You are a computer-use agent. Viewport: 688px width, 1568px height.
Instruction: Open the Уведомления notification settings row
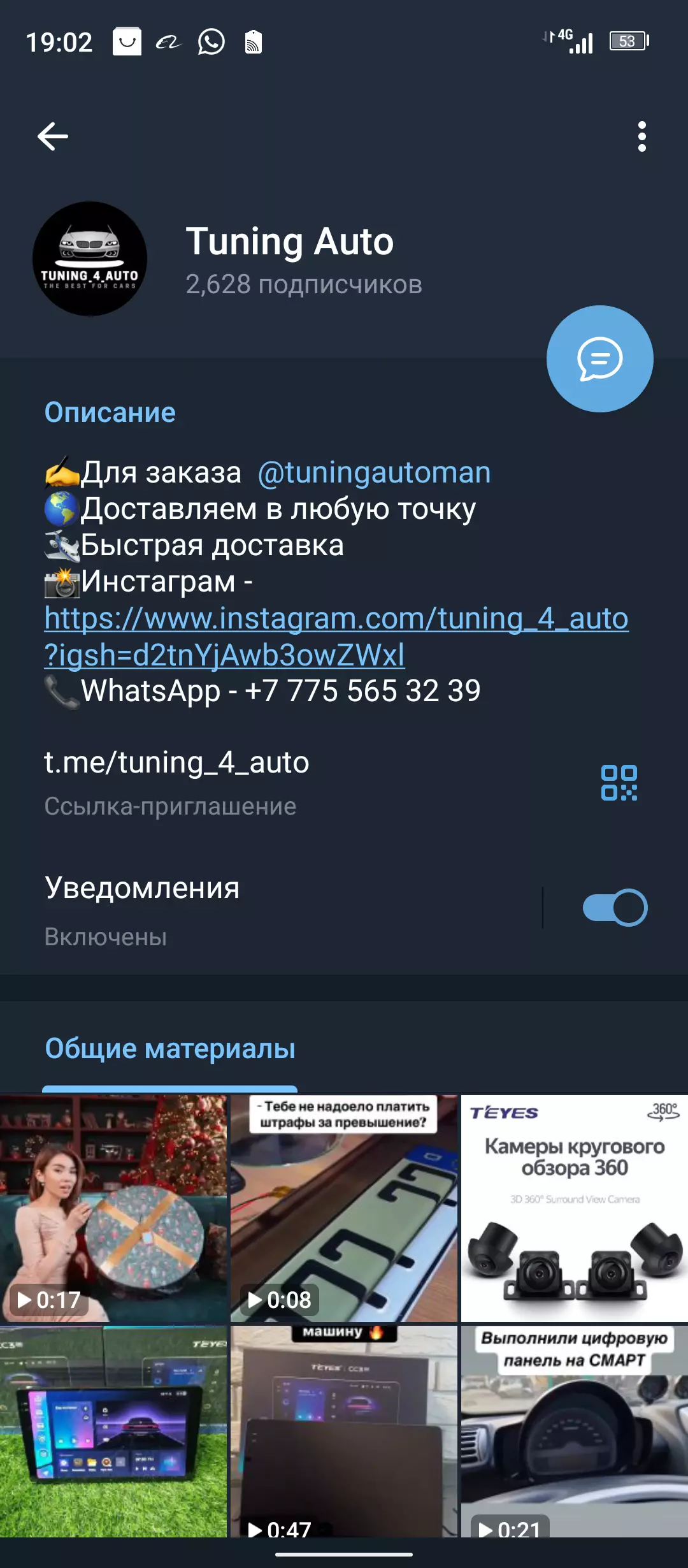[271, 910]
